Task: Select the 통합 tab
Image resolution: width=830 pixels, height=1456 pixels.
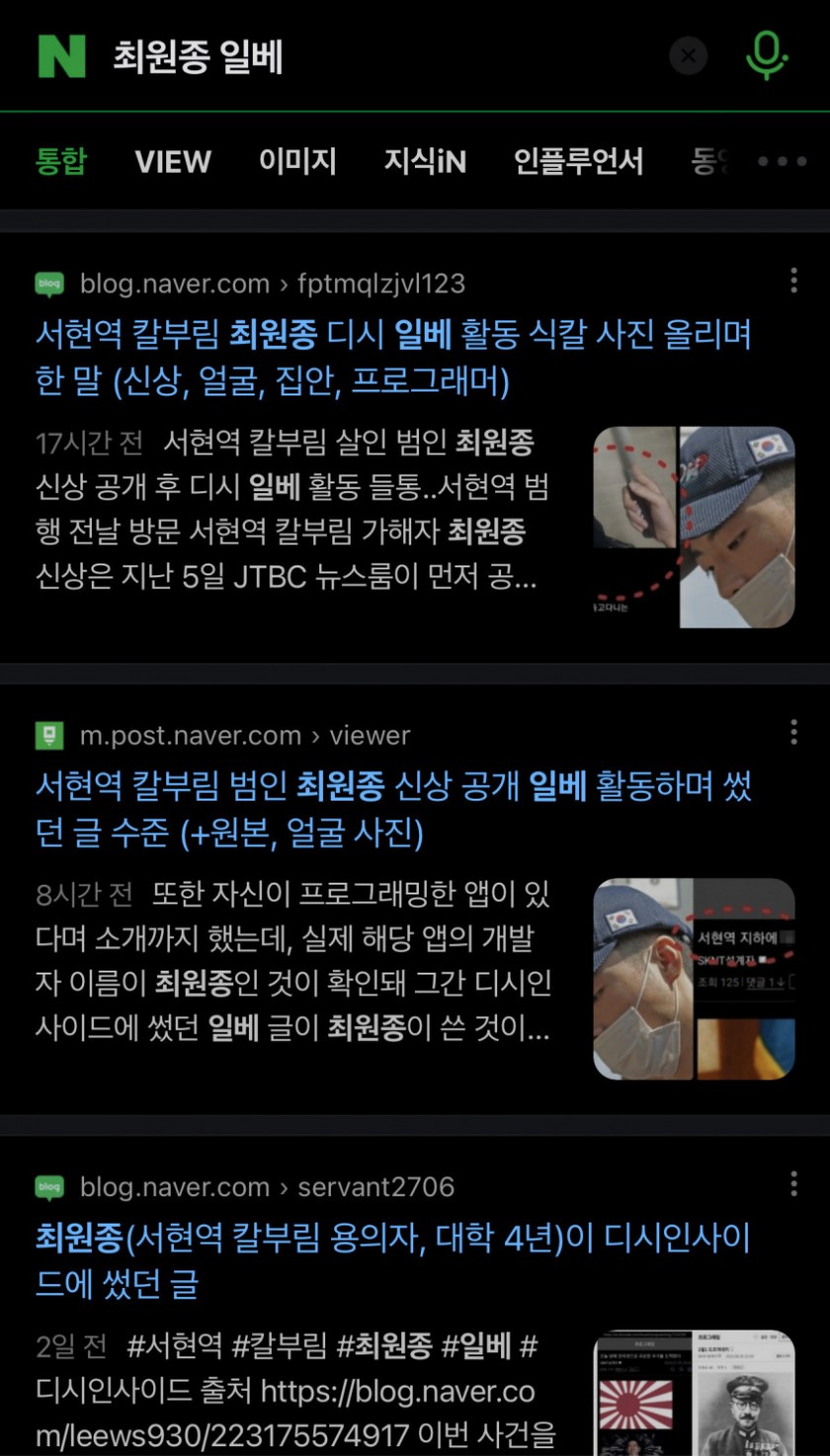Action: 61,161
